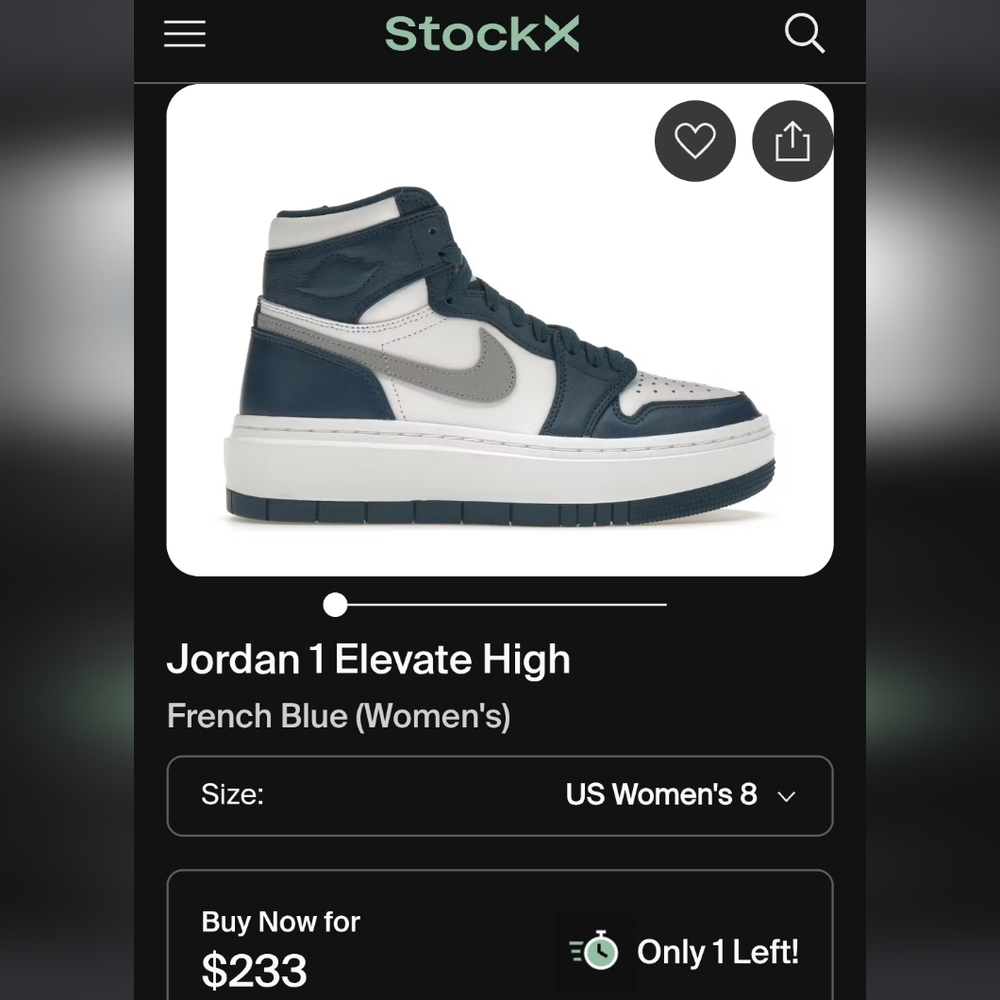Favorite this sneaker with the heart icon

(695, 141)
